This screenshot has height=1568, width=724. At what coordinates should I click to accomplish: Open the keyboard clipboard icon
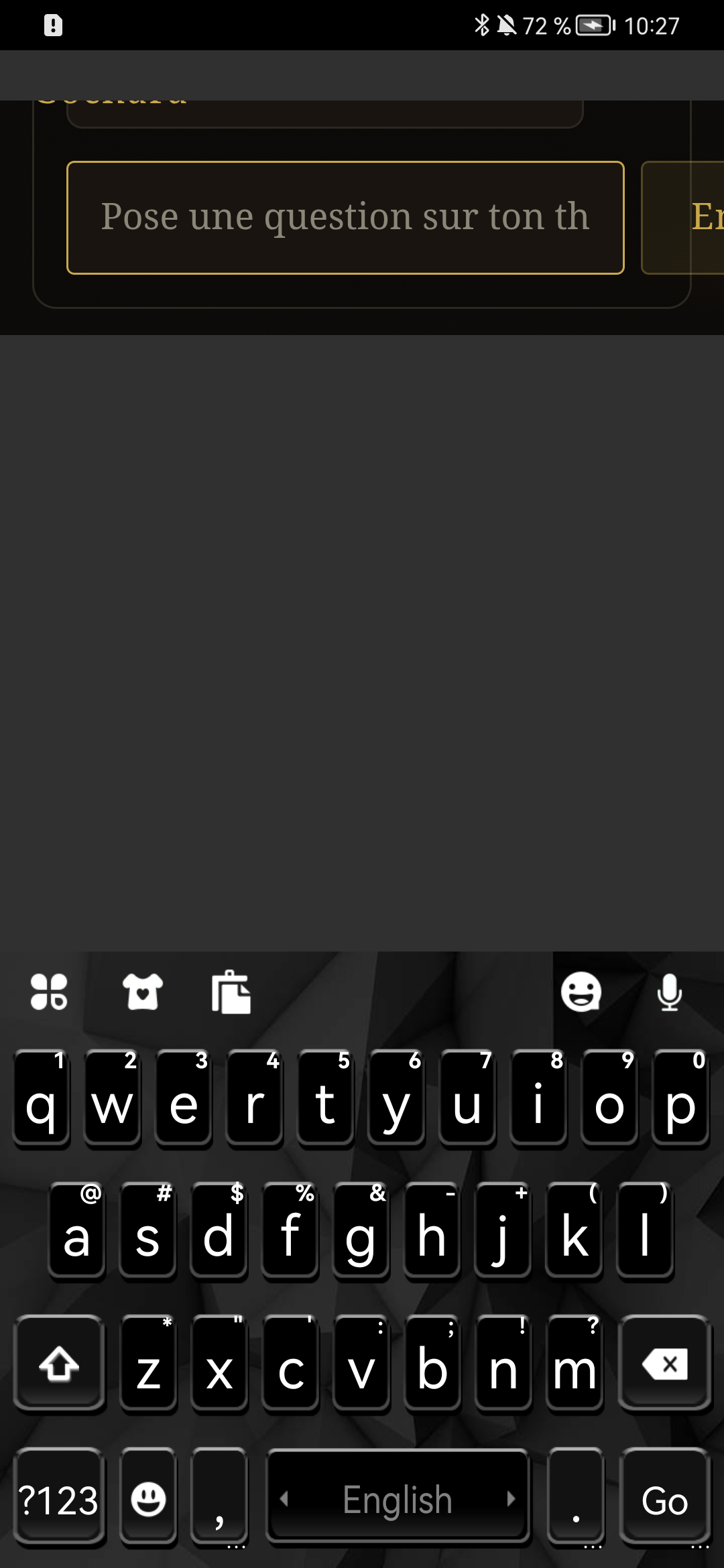coord(231,992)
